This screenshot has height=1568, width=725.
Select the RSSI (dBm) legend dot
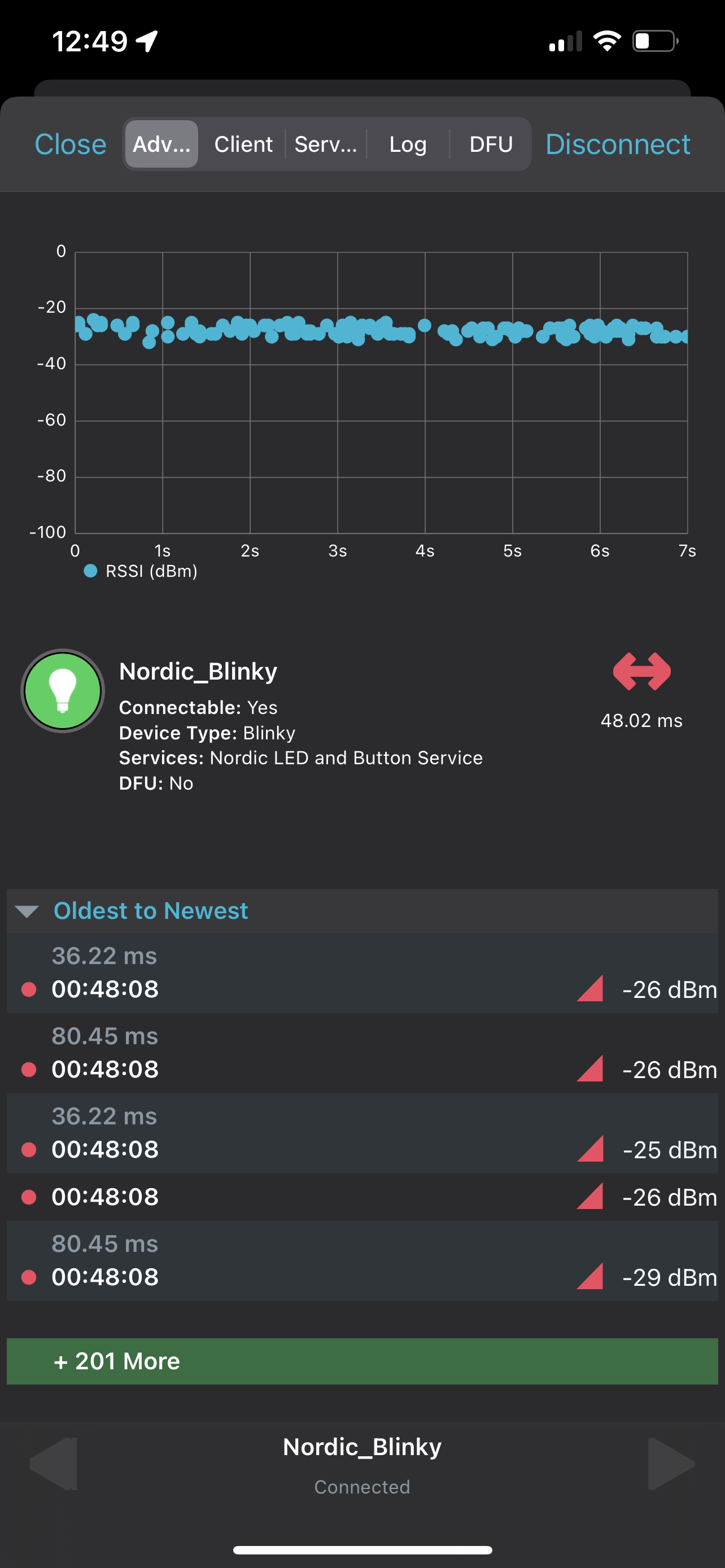[x=91, y=571]
